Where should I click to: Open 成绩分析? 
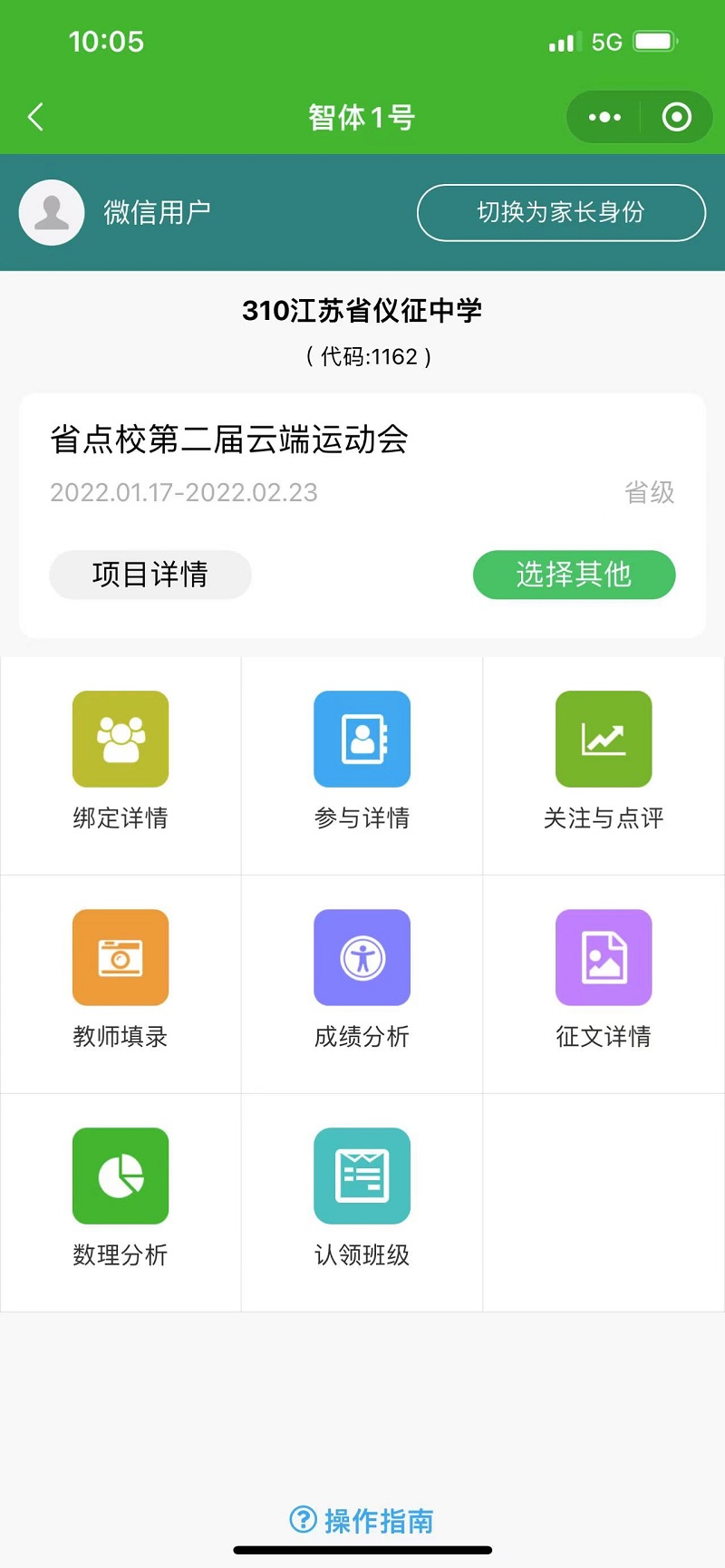point(362,982)
